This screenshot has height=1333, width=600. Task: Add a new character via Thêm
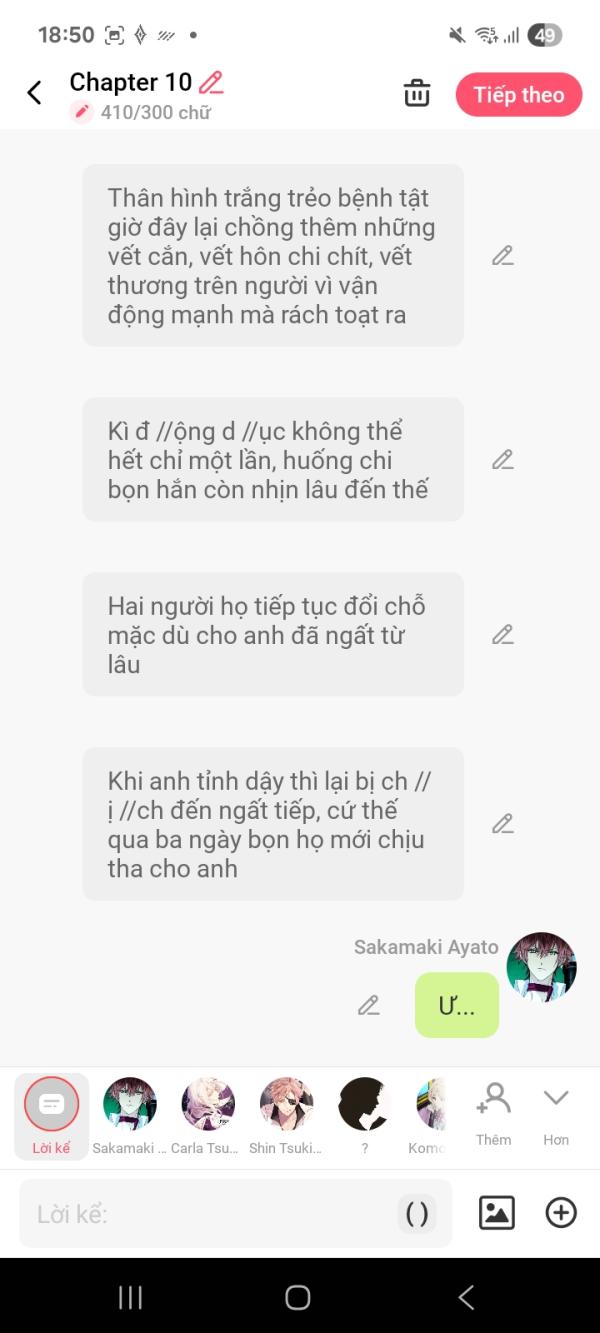(x=493, y=1113)
